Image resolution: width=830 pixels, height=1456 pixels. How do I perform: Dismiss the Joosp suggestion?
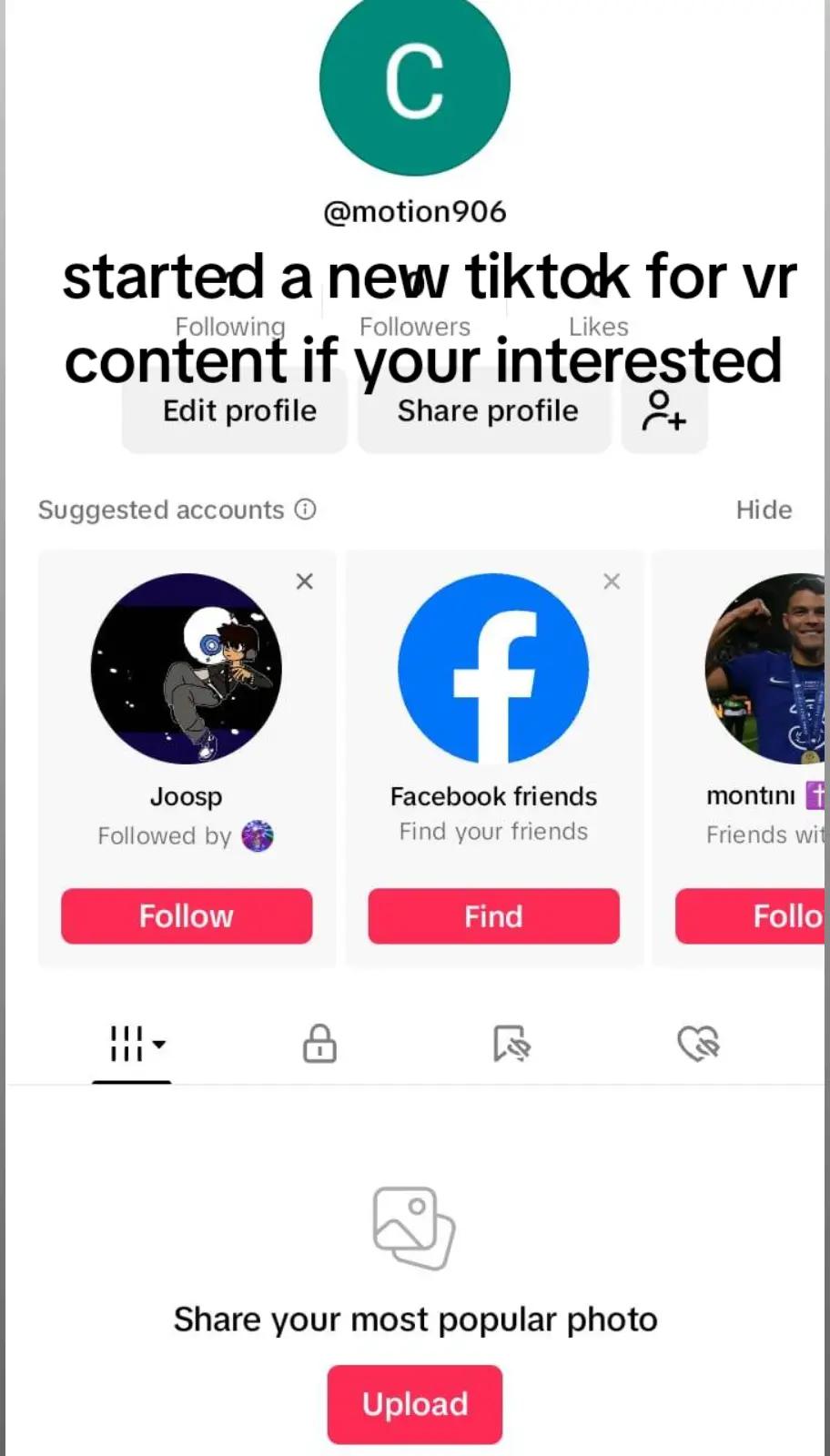pos(305,581)
